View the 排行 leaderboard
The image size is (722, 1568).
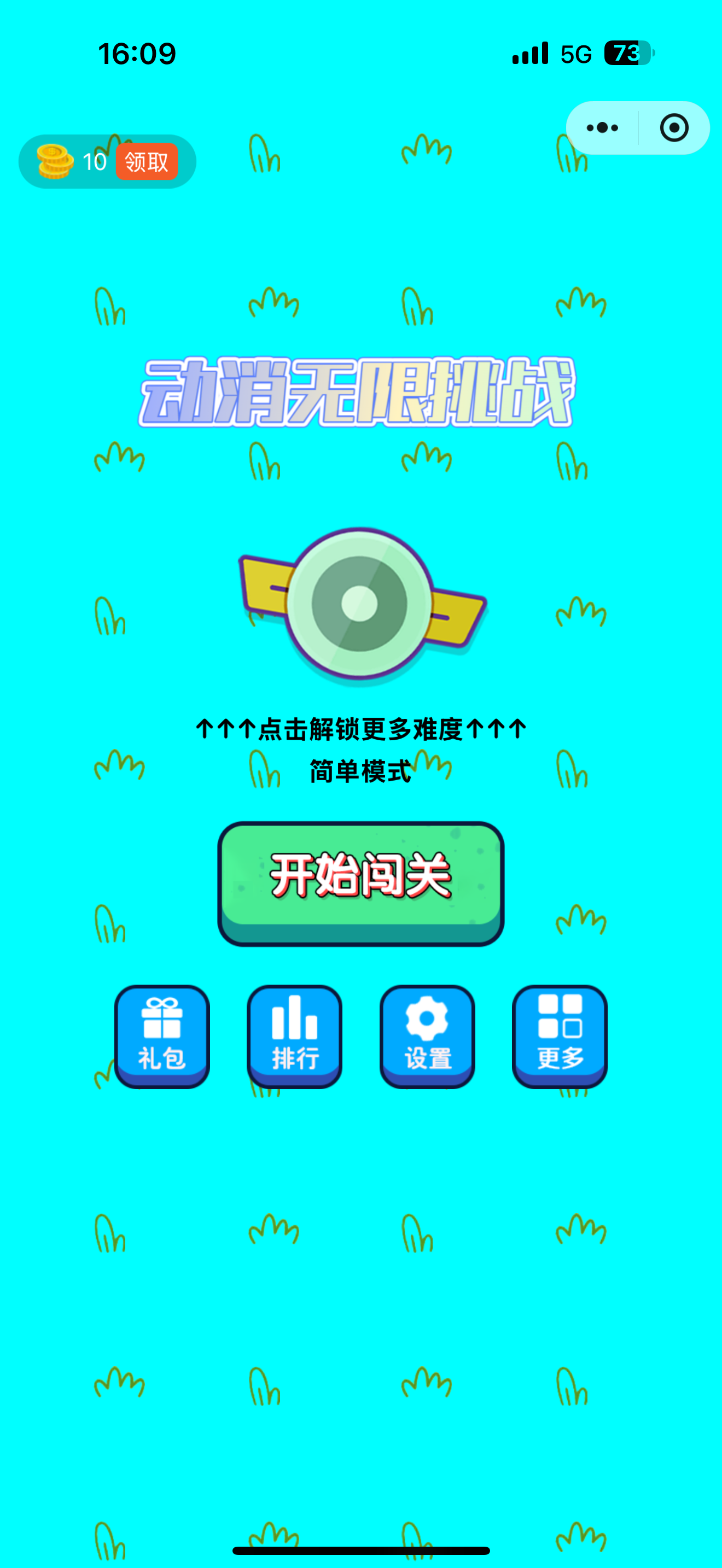tap(295, 1035)
